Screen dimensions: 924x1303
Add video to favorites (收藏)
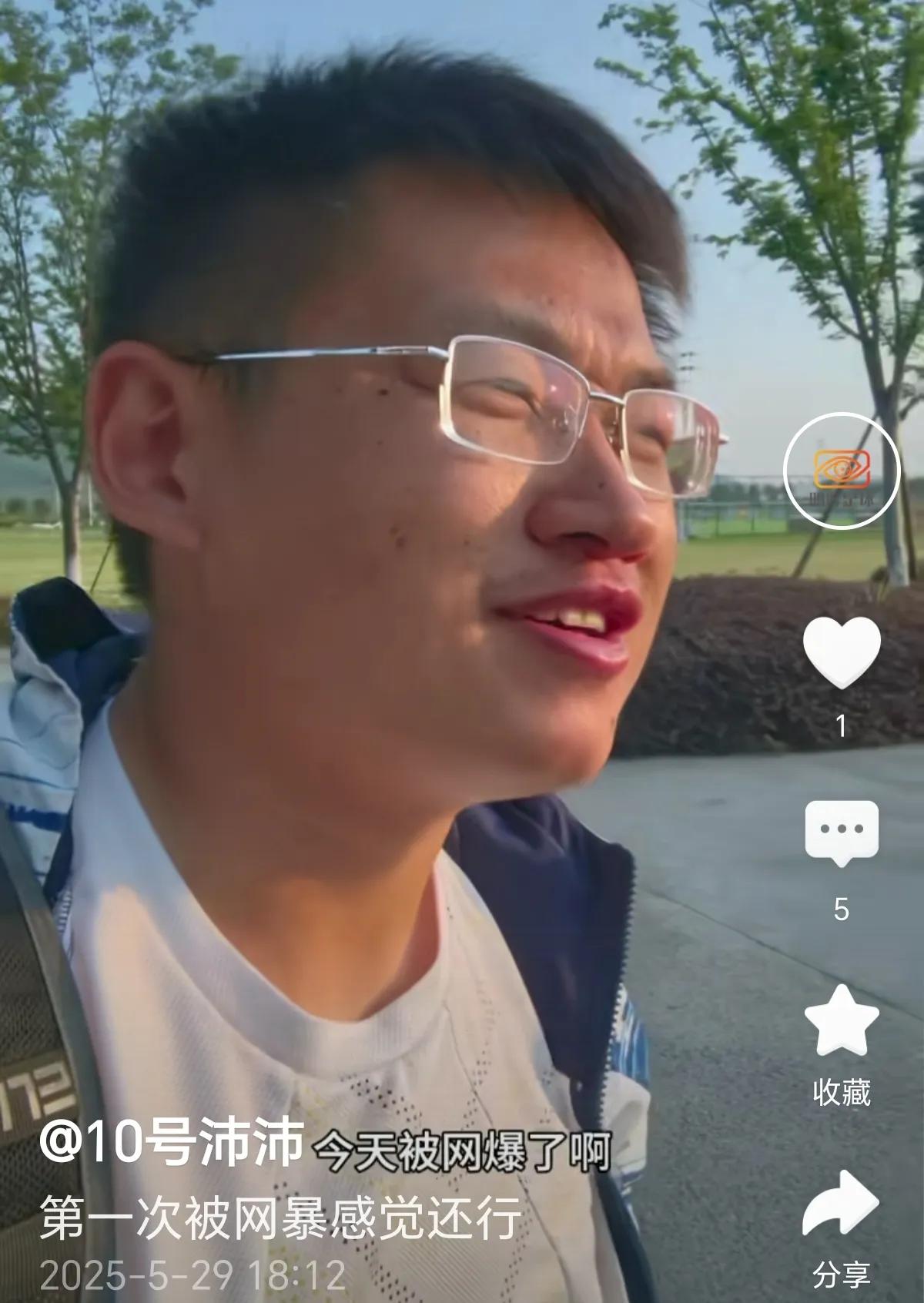(841, 1020)
